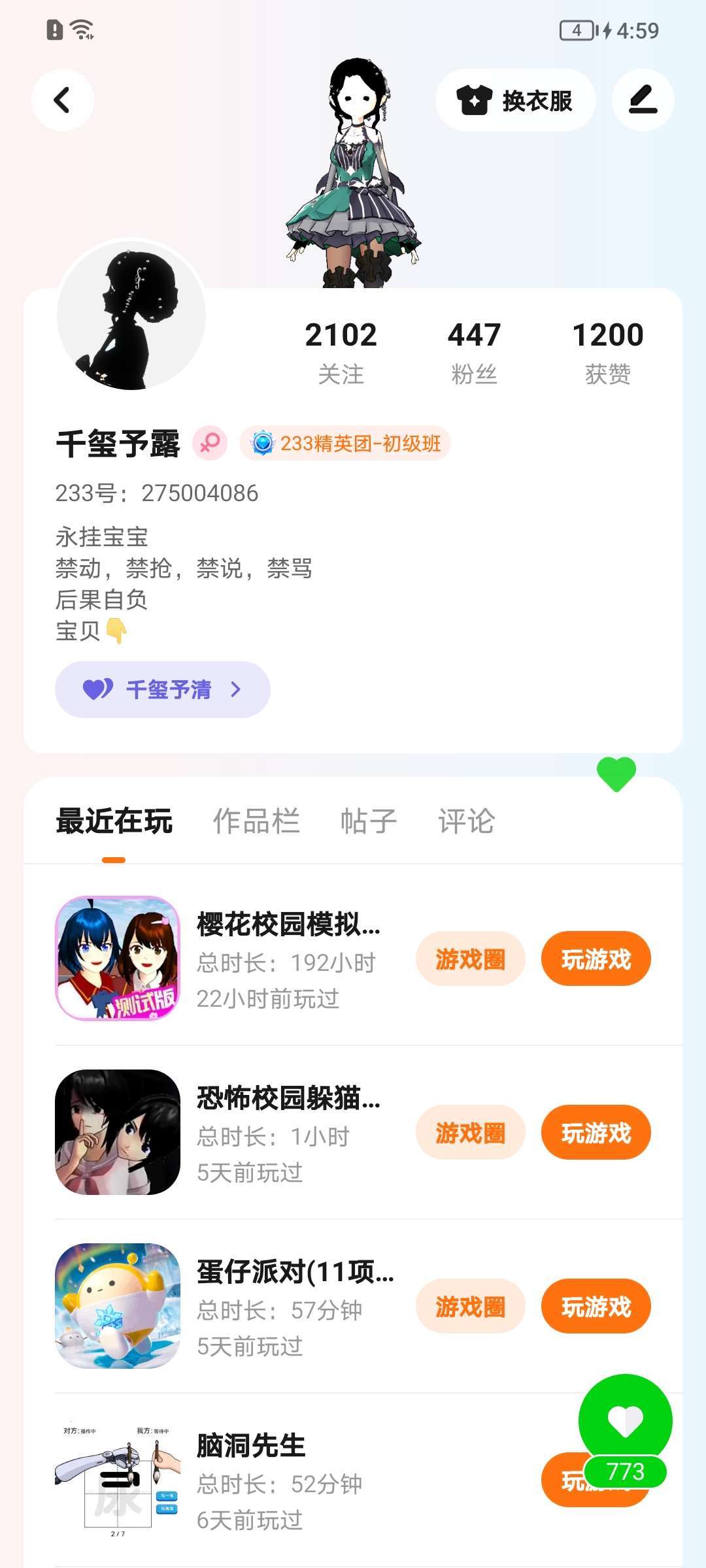Go back using the top-left arrow
This screenshot has width=706, height=1568.
(x=62, y=100)
